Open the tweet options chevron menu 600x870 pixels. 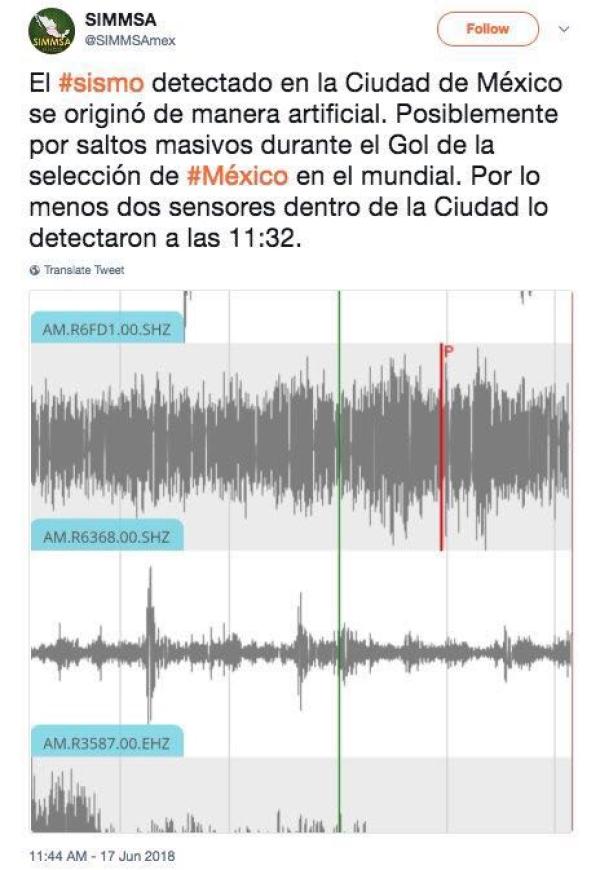click(x=564, y=29)
